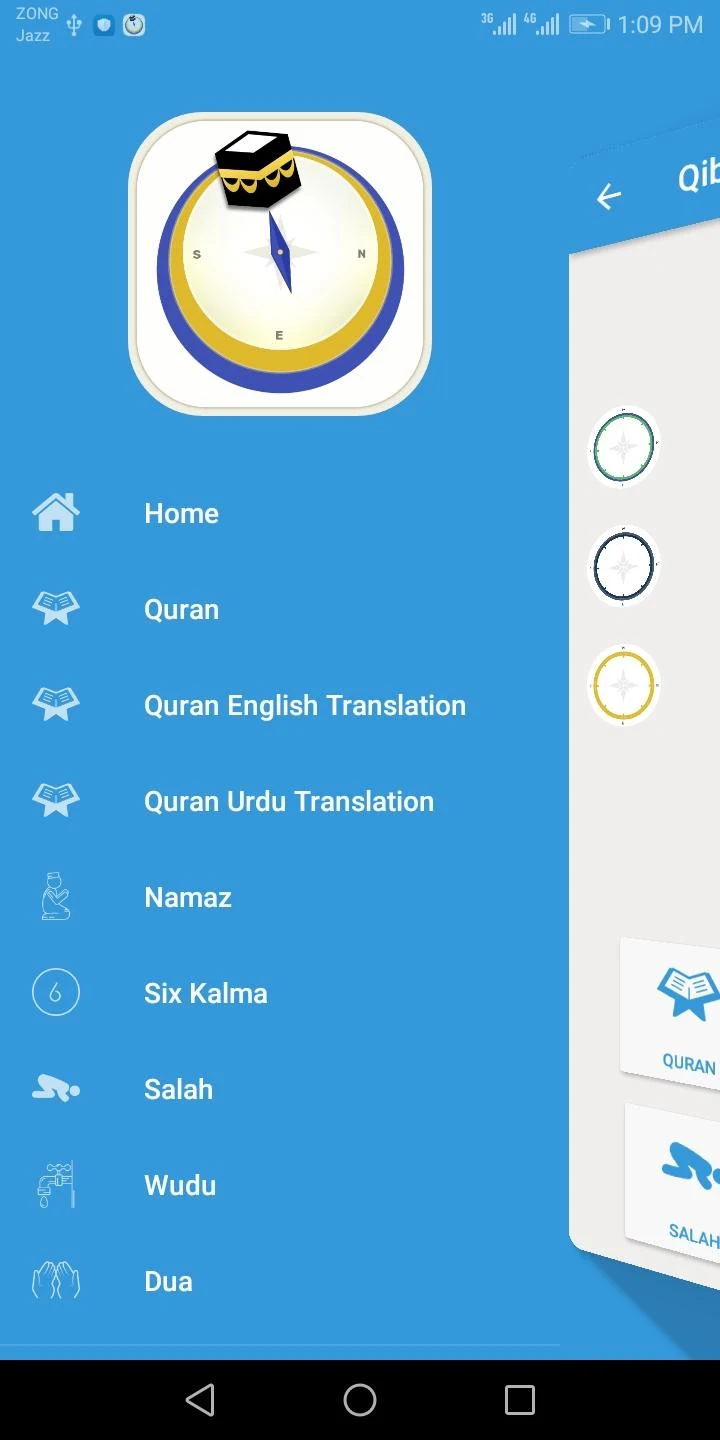Click the app compass logo at top
The height and width of the screenshot is (1440, 720).
coord(279,264)
